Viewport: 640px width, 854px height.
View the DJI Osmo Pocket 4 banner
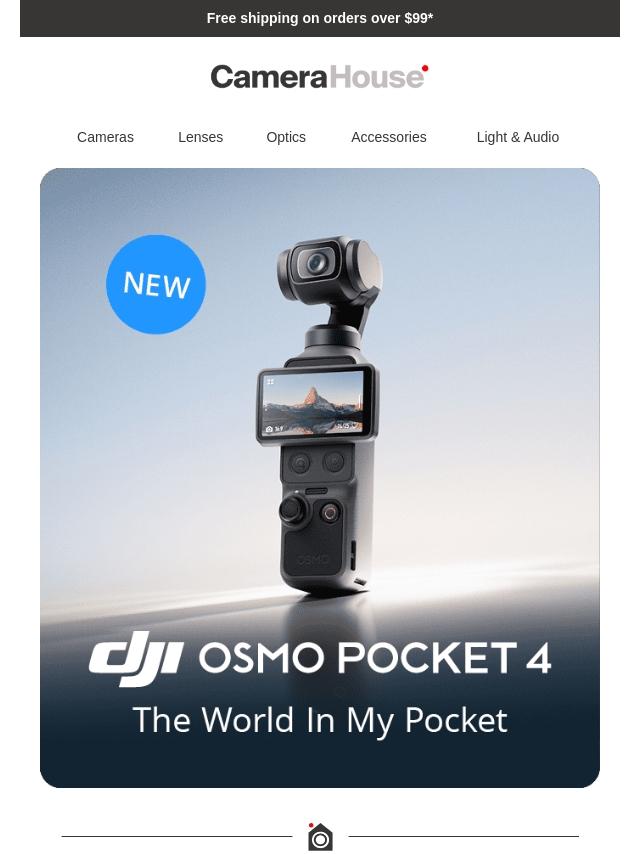tap(320, 478)
